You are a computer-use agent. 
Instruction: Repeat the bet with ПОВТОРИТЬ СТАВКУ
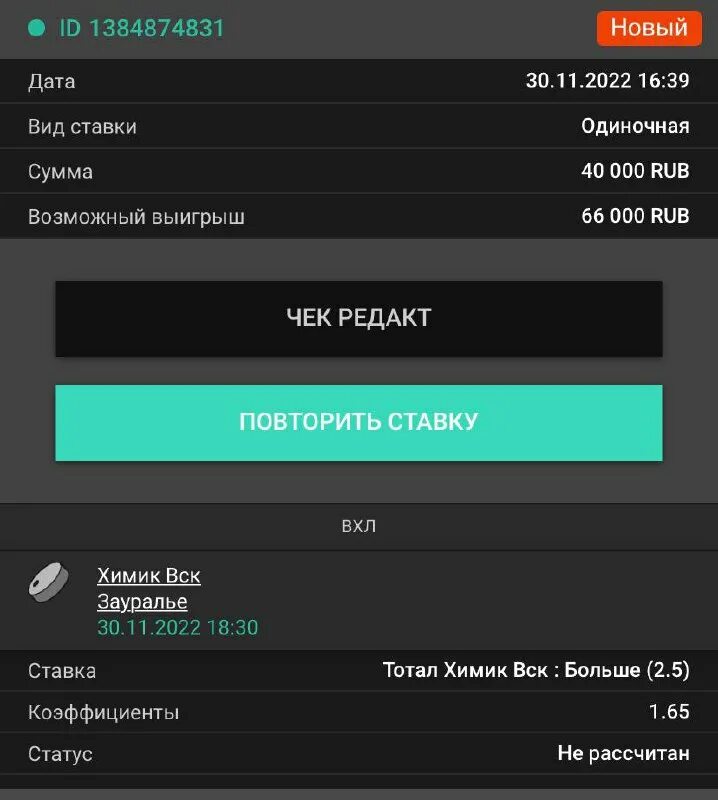(358, 422)
